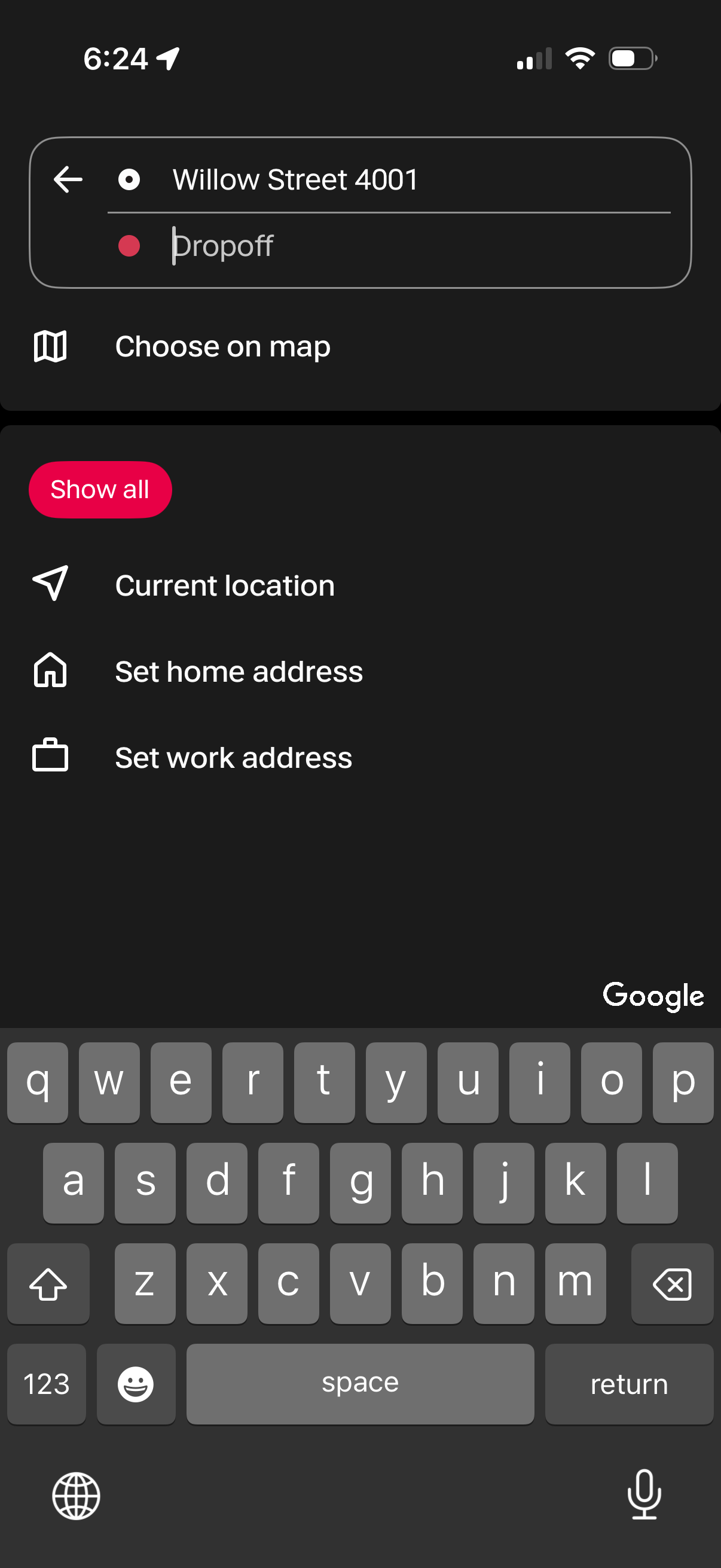
Task: Tap the battery indicator in status bar
Action: pyautogui.click(x=630, y=59)
